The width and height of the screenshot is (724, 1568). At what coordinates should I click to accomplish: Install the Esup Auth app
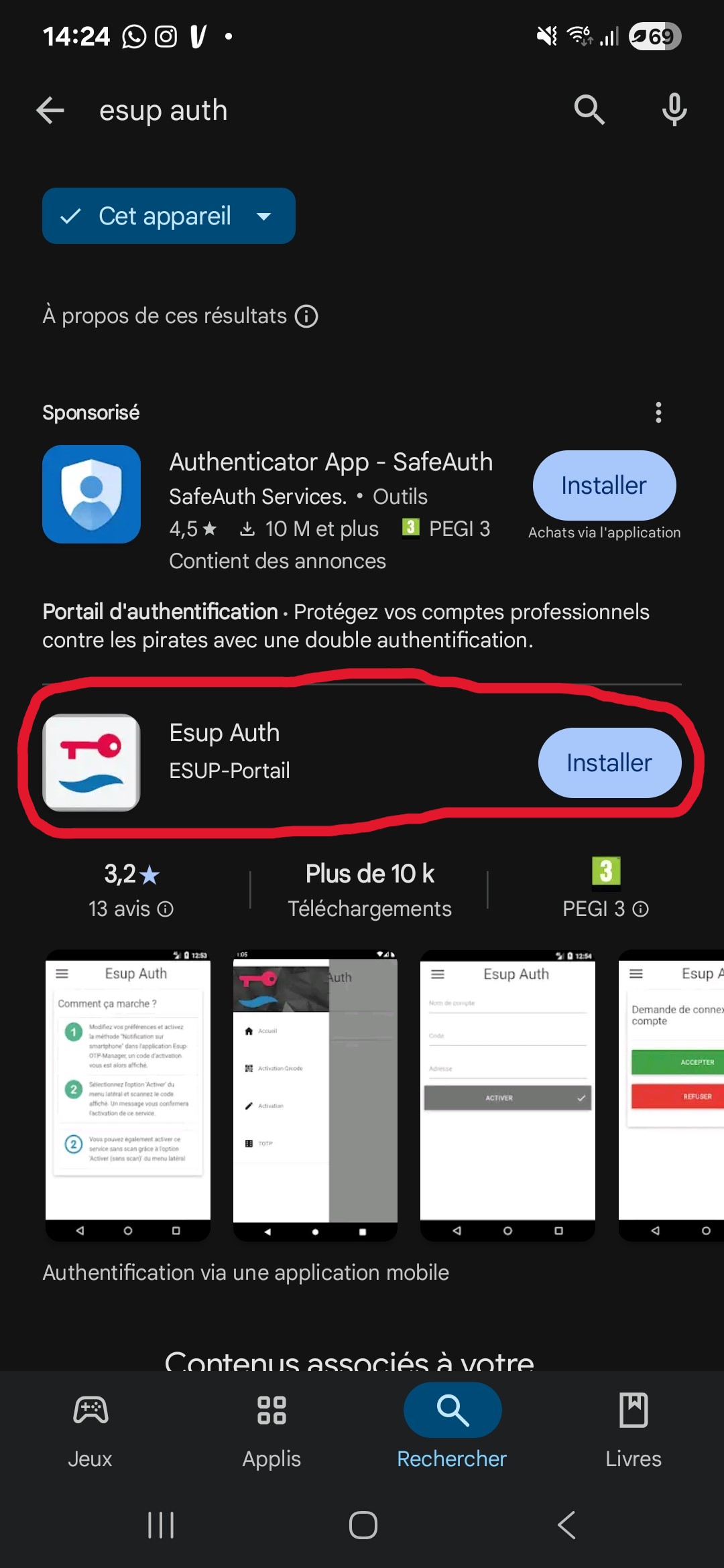(609, 763)
